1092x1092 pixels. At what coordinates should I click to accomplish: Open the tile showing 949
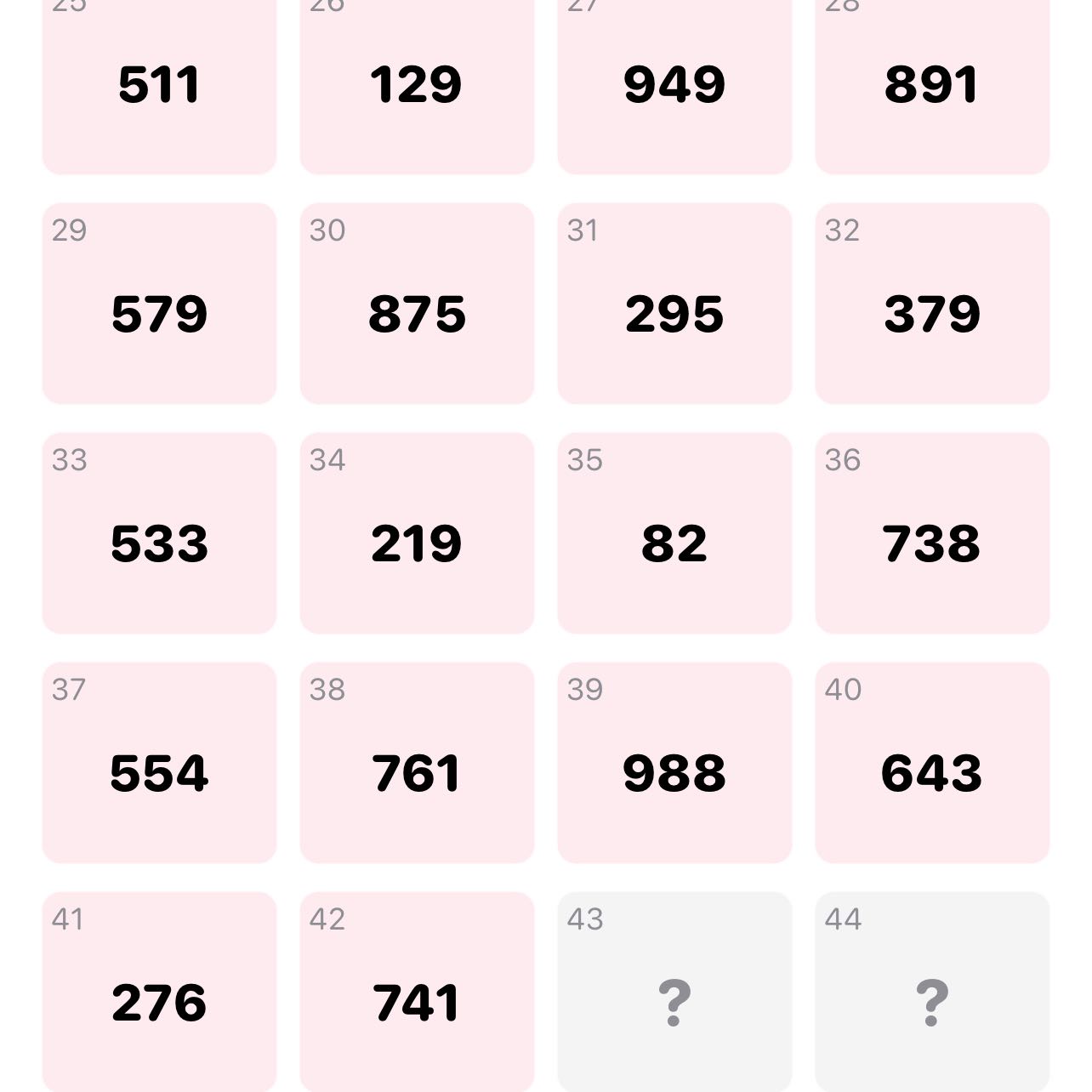coord(674,85)
